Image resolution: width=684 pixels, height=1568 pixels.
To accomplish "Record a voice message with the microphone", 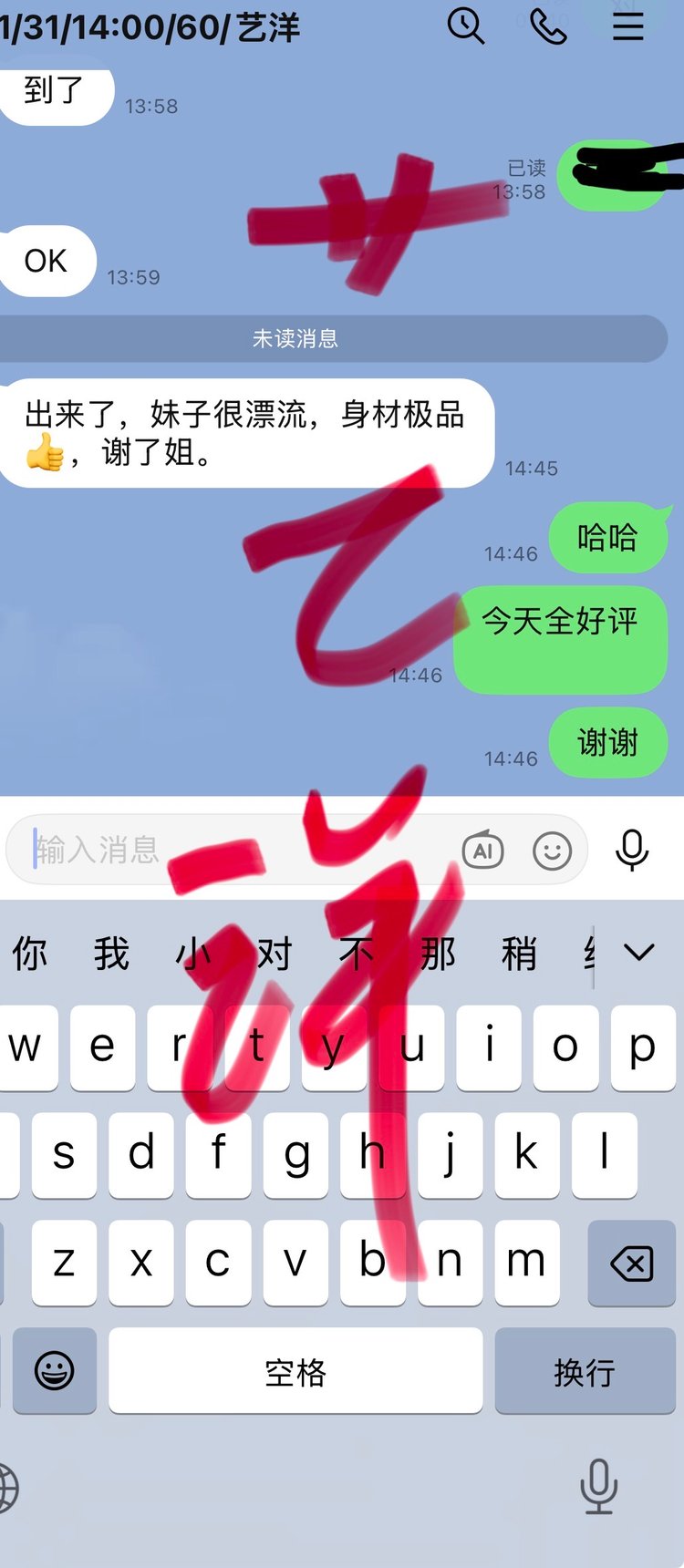I will [x=631, y=851].
